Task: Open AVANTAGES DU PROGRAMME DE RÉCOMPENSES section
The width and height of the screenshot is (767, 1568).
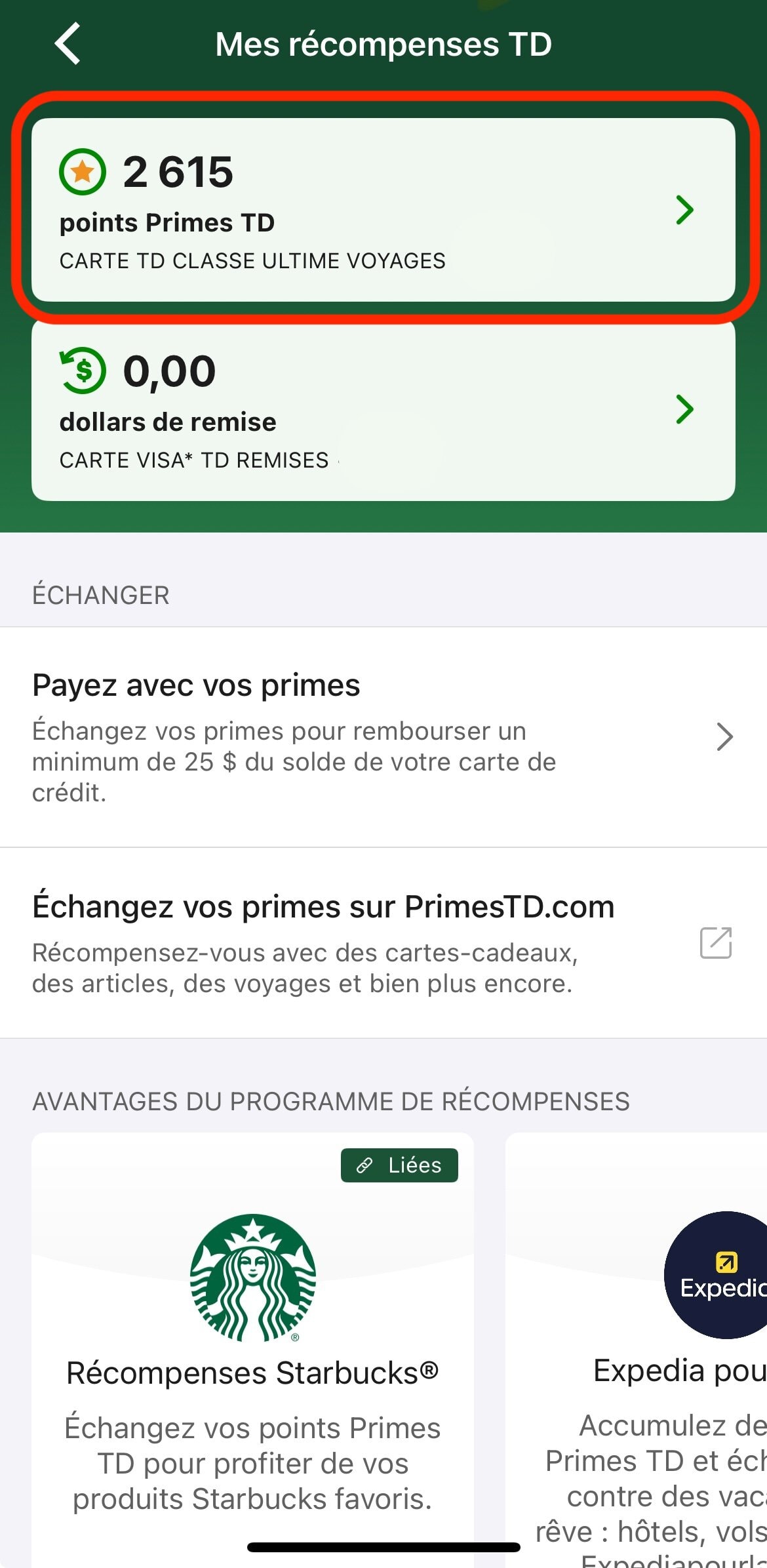Action: tap(331, 1101)
